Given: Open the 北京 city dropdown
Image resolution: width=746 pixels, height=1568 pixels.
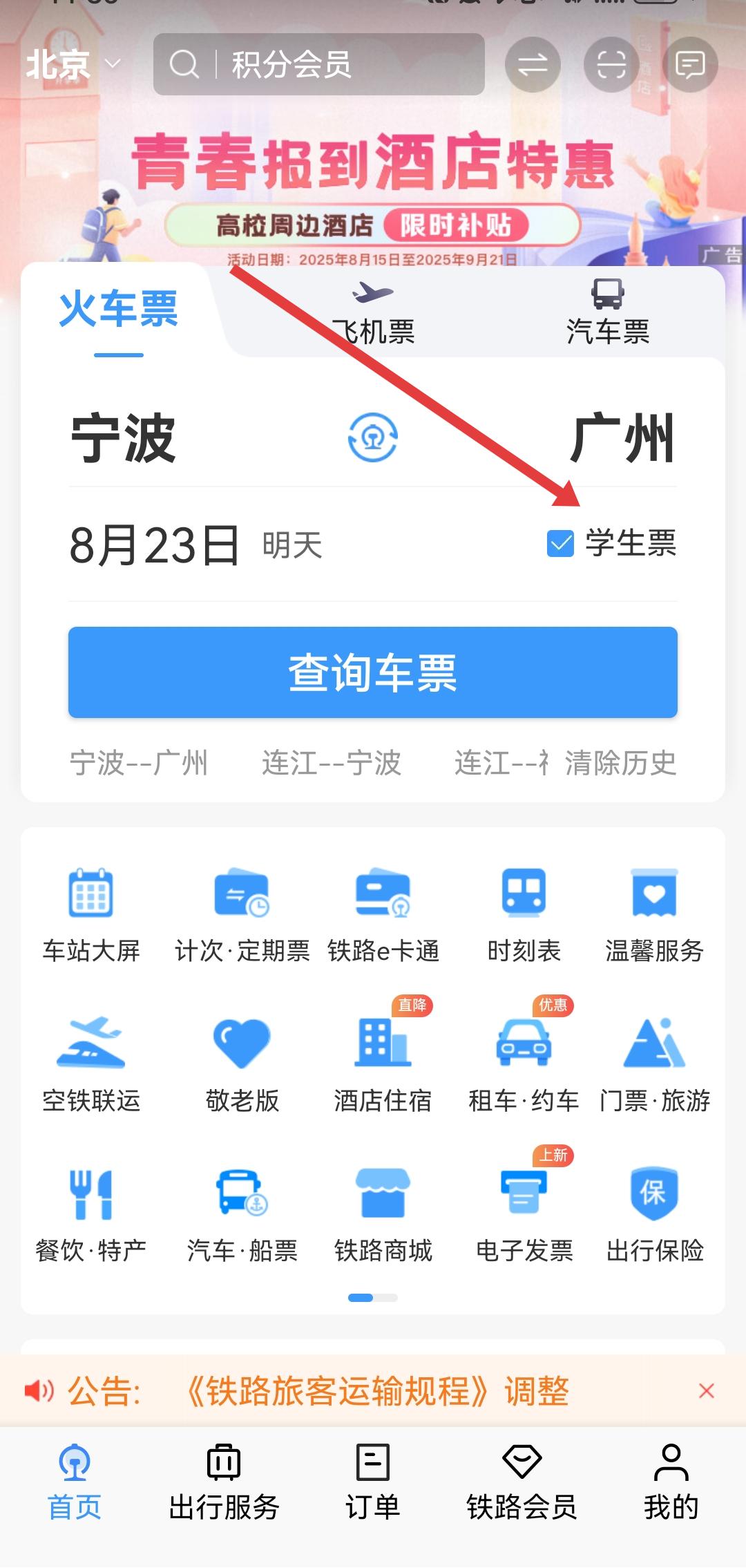Looking at the screenshot, I should [x=73, y=65].
